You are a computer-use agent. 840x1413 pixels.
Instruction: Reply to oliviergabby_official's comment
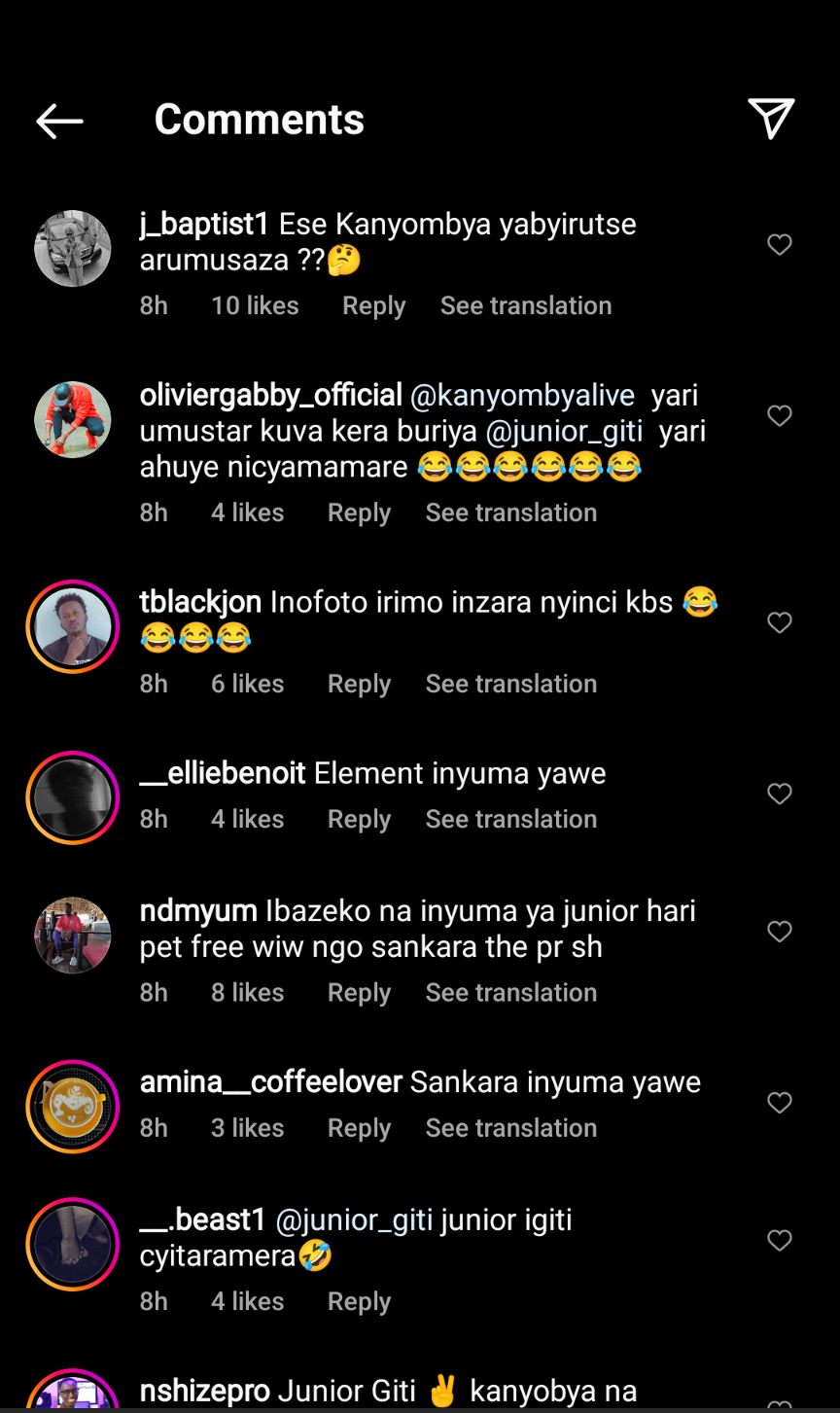359,512
